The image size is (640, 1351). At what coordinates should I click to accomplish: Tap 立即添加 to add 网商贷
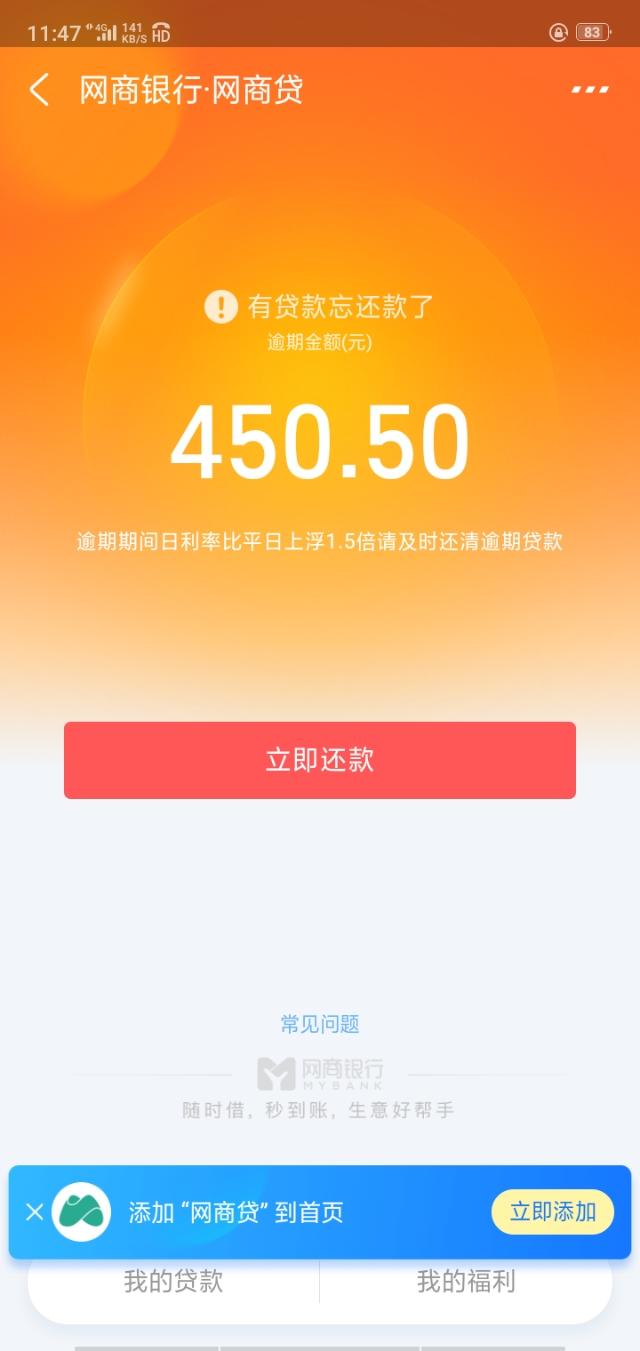[552, 1212]
